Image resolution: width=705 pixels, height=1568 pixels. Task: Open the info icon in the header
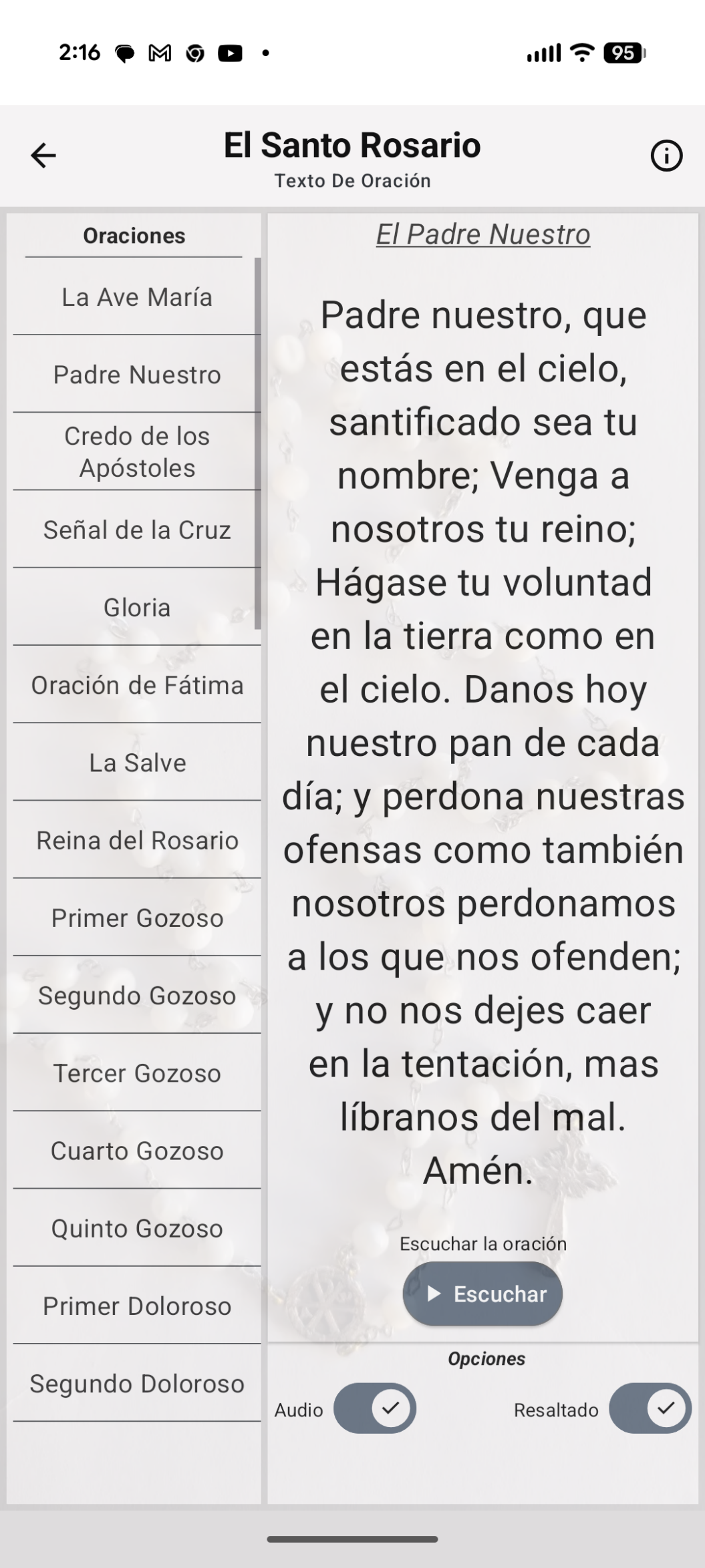tap(666, 156)
